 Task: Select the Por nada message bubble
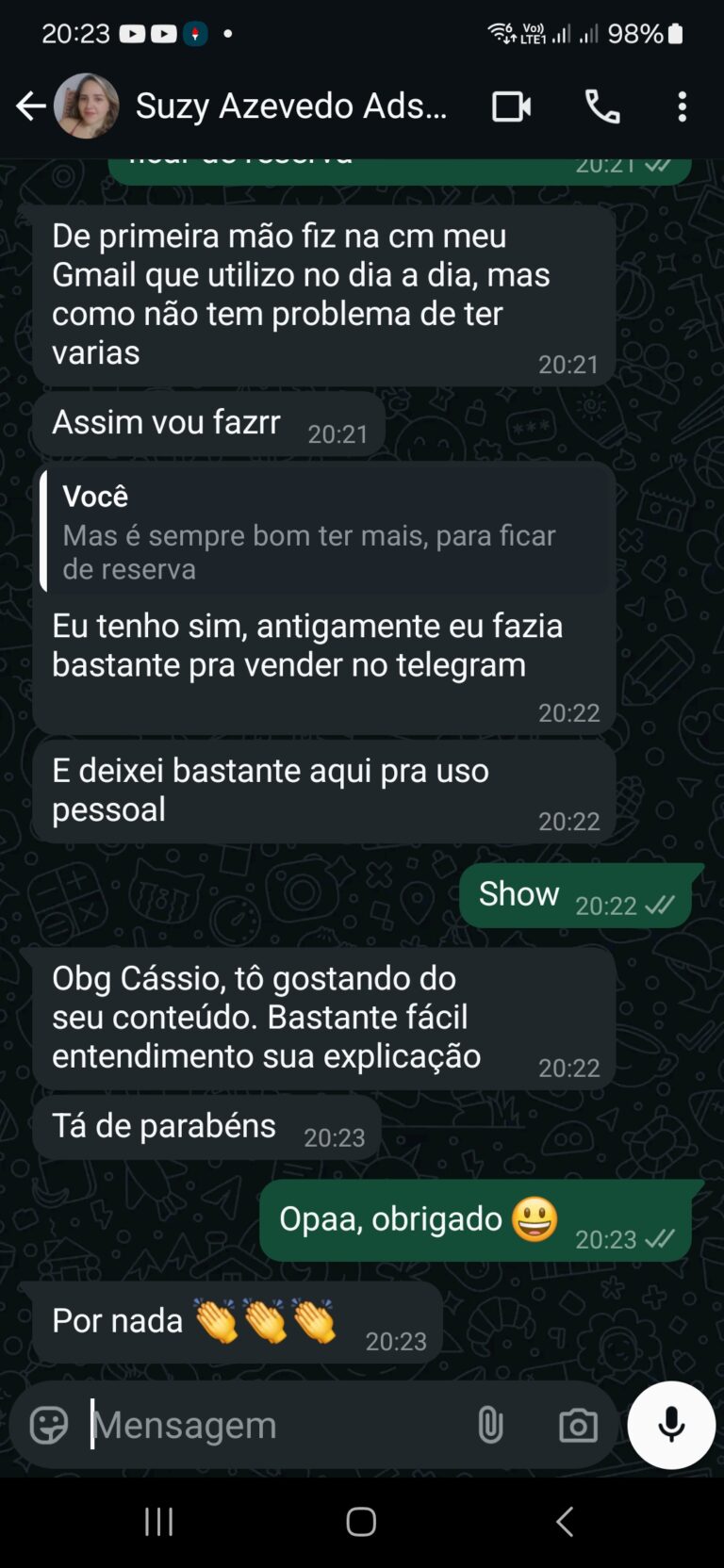236,1319
